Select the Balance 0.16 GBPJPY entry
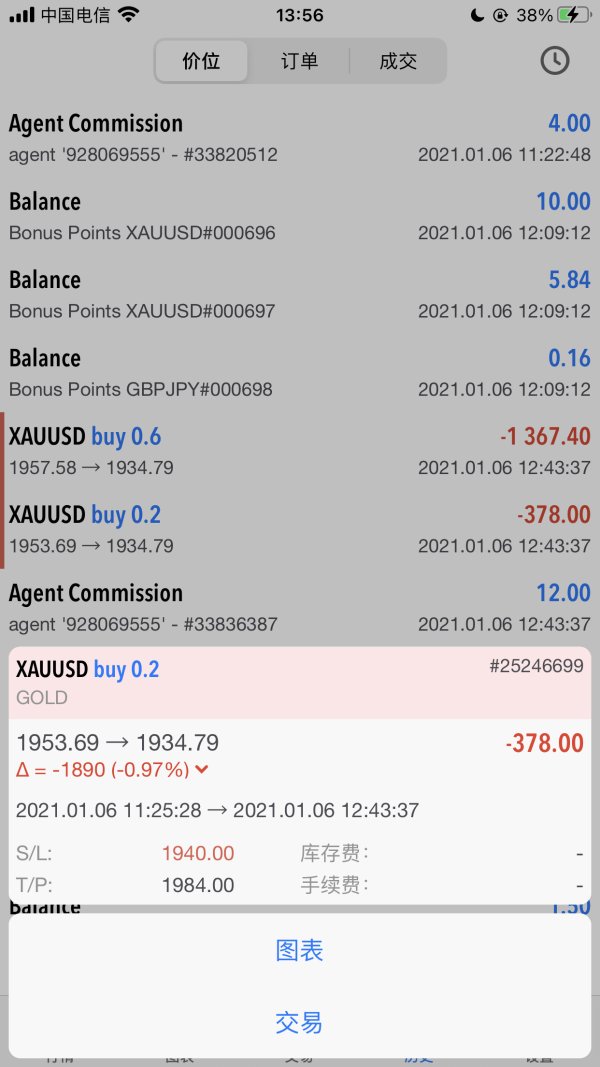Viewport: 600px width, 1067px height. click(300, 371)
